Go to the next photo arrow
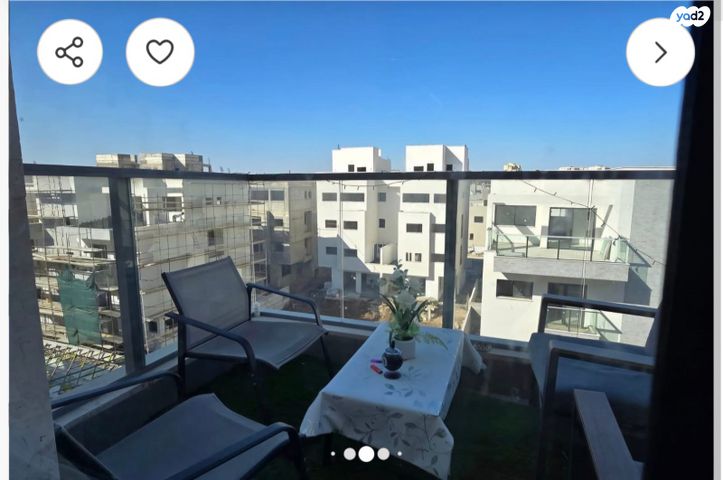 pyautogui.click(x=660, y=52)
